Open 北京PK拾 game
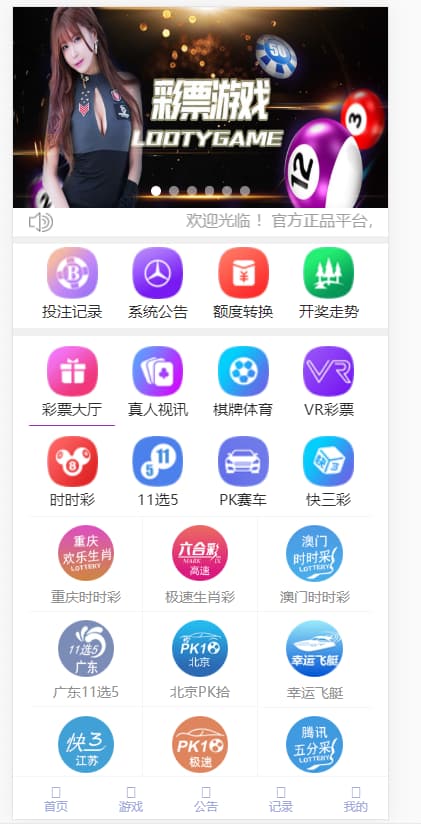Screen dimensions: 421x829 point(200,660)
